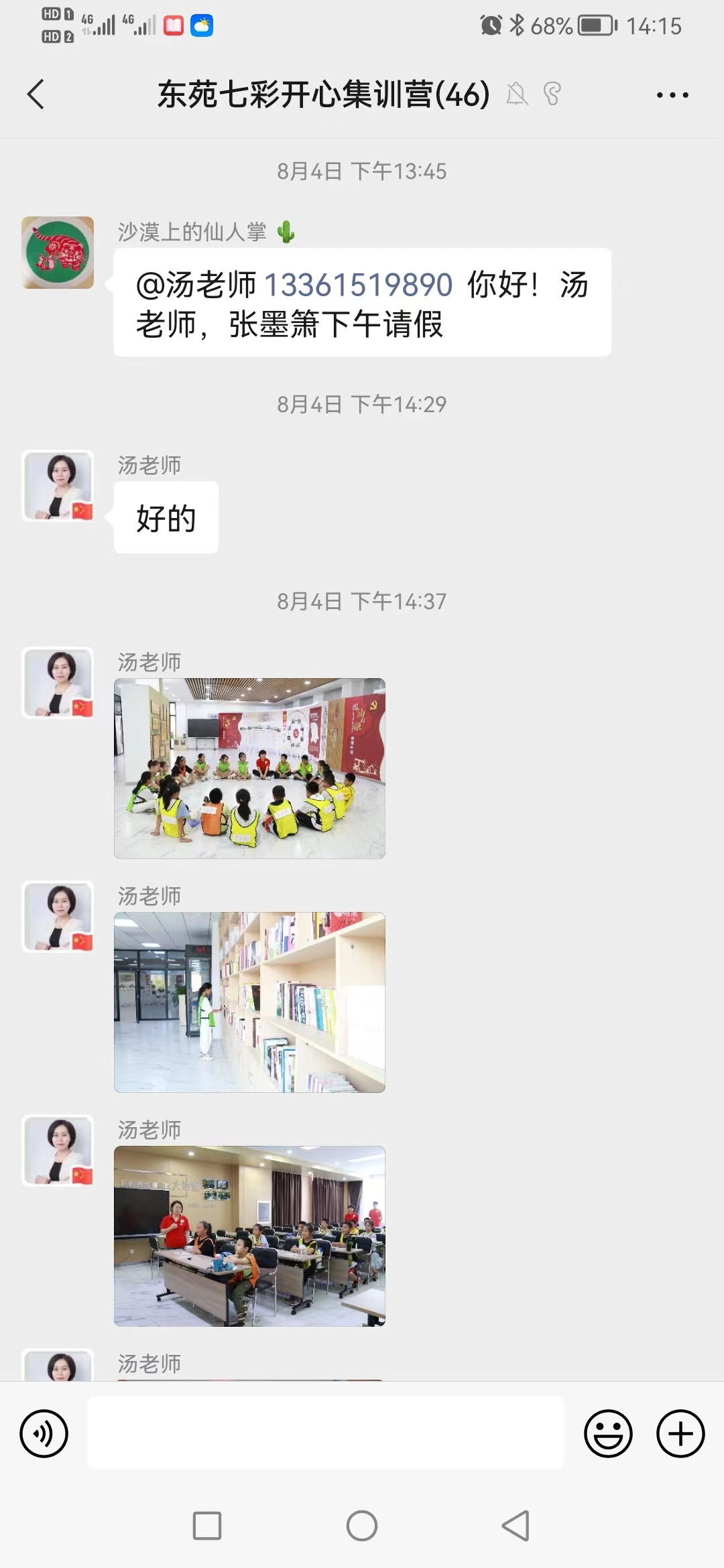The height and width of the screenshot is (1568, 724).
Task: Open the plus attachments menu
Action: pos(680,1434)
